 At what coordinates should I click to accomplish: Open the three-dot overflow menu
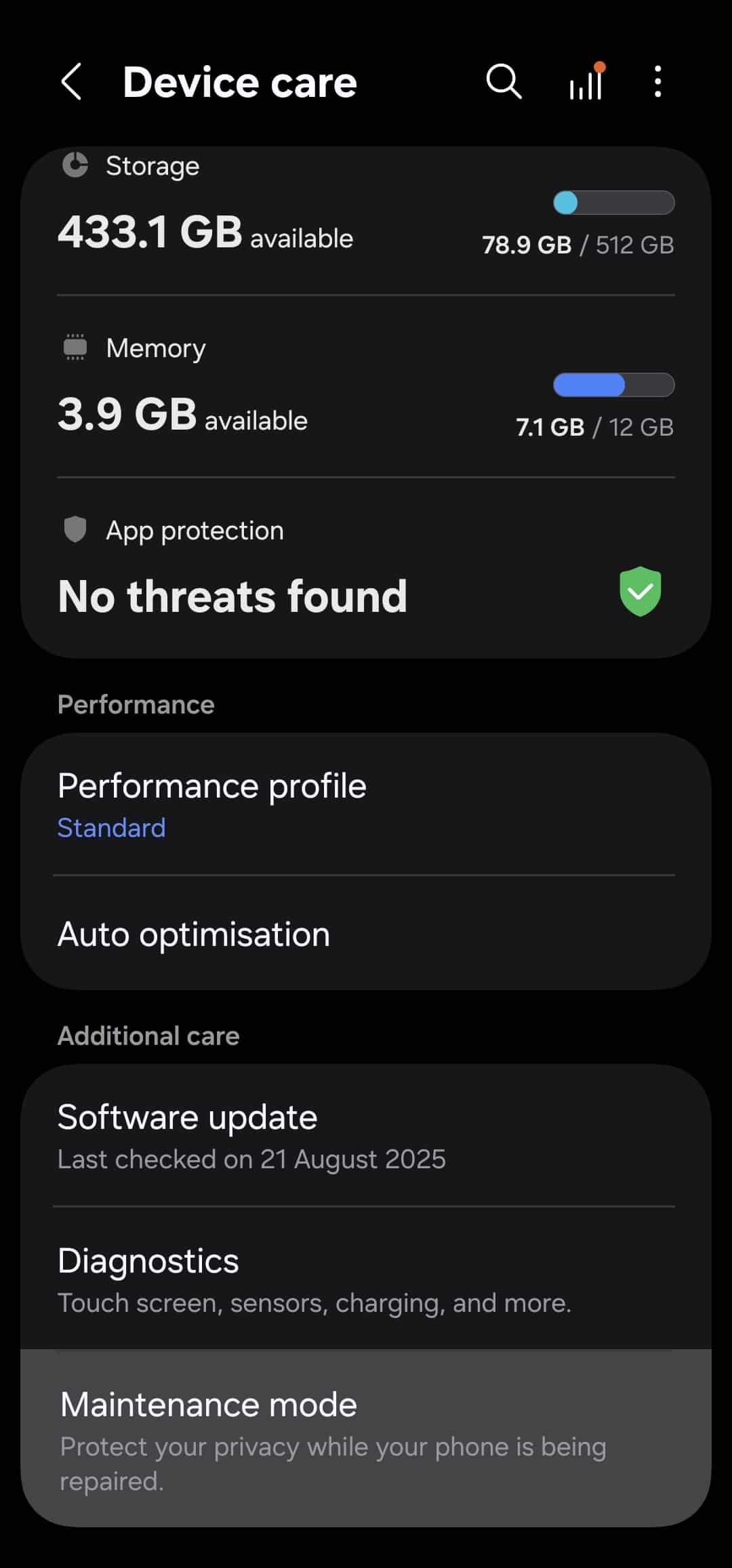click(x=657, y=82)
